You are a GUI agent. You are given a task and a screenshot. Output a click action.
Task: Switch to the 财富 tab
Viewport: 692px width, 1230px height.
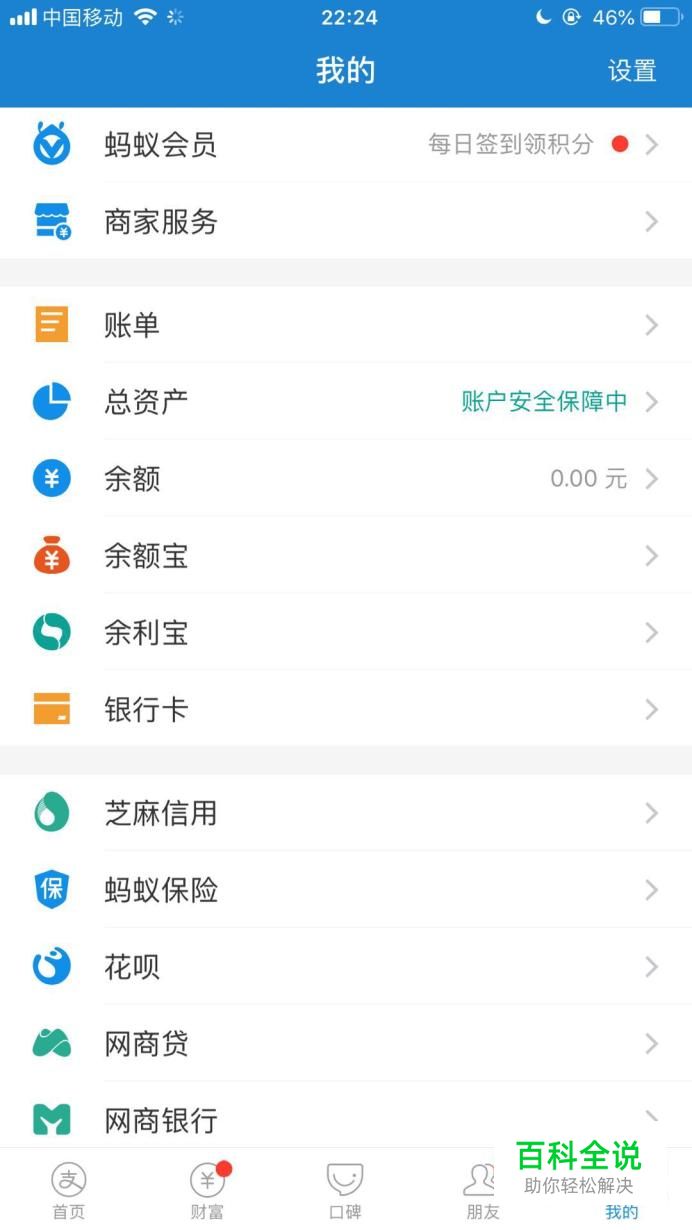click(x=207, y=1190)
